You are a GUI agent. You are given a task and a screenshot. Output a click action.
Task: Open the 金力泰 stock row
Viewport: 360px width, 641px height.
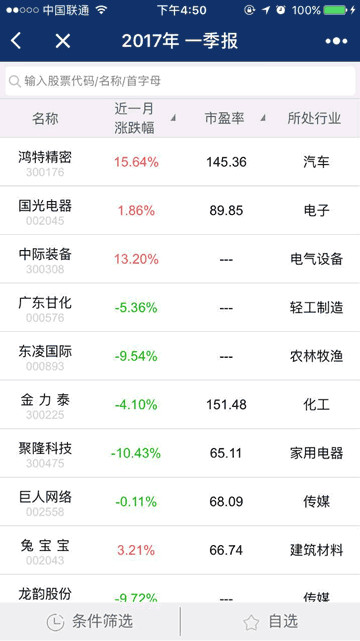tap(180, 405)
